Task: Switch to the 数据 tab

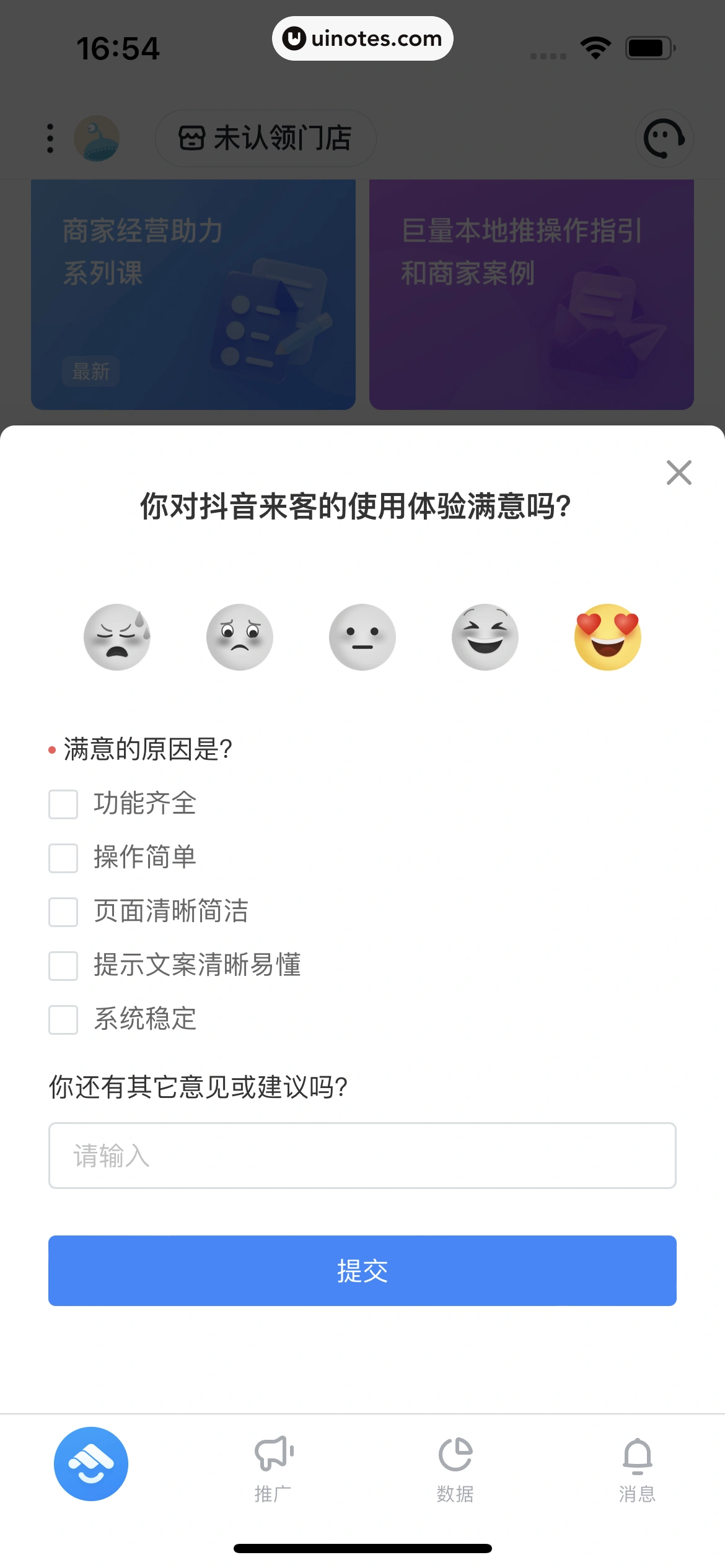Action: (455, 1468)
